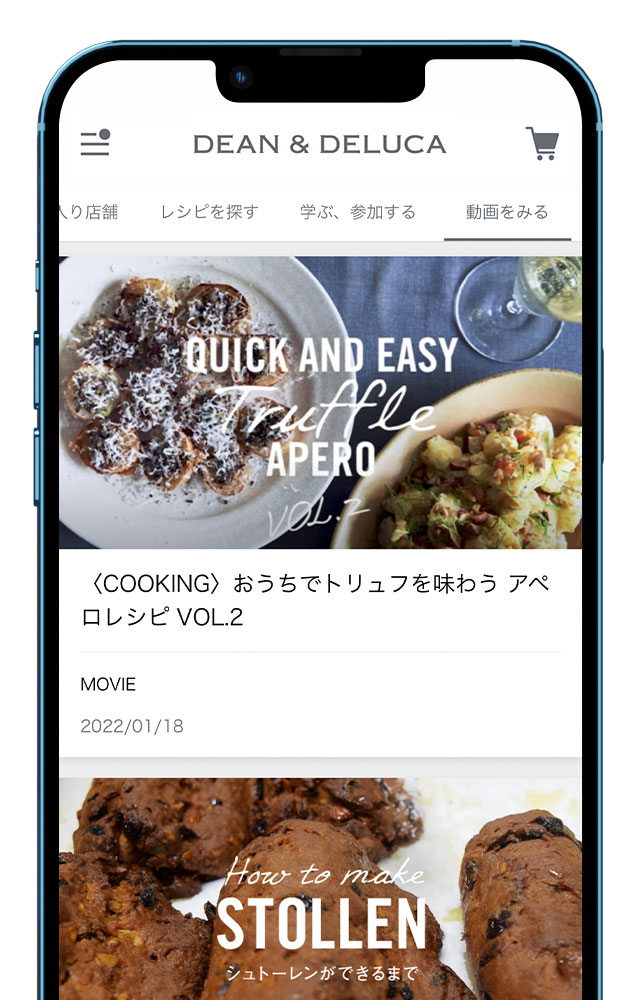Viewport: 640px width, 1000px height.
Task: Open the shopping cart
Action: [x=542, y=144]
